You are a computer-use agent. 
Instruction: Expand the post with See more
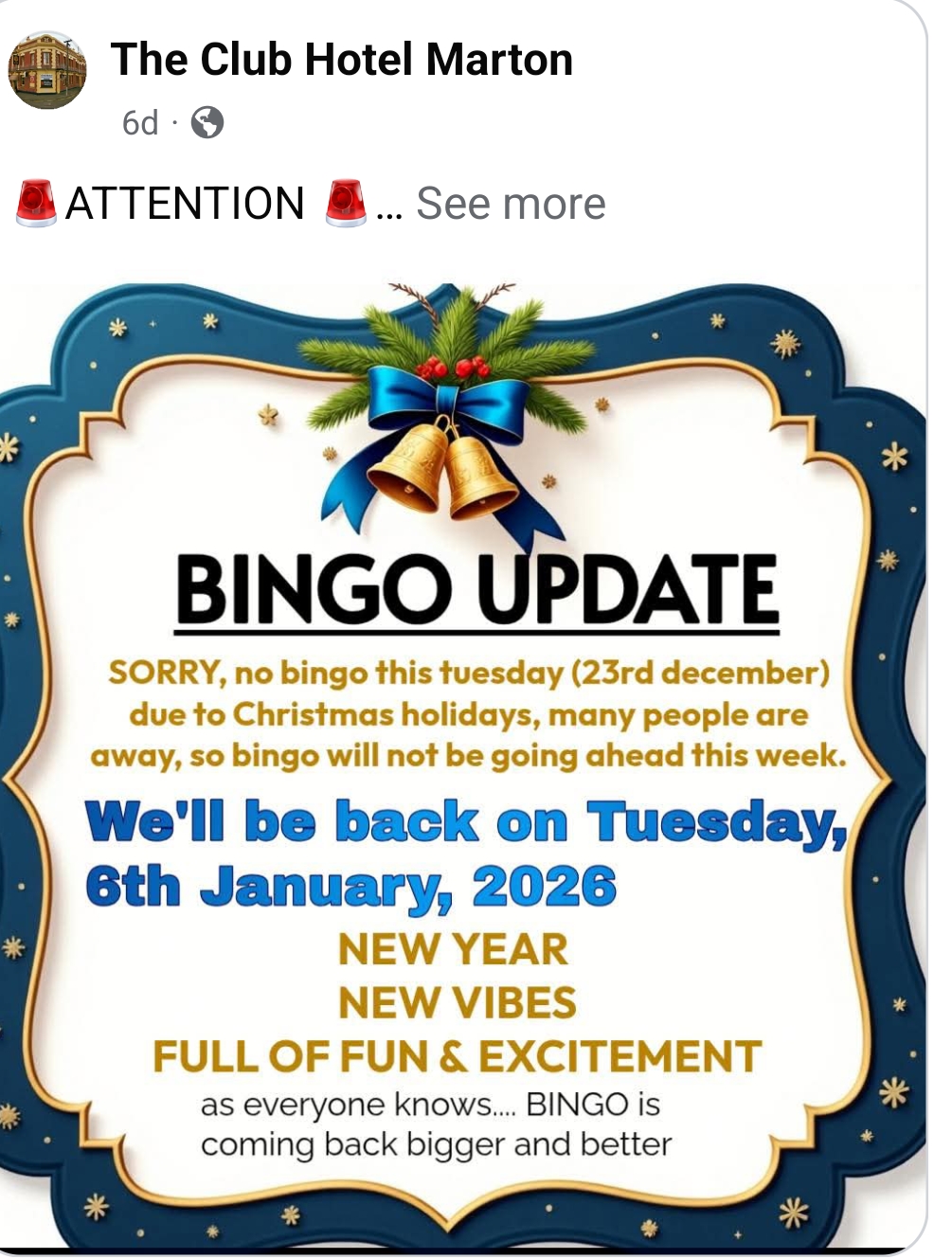510,203
